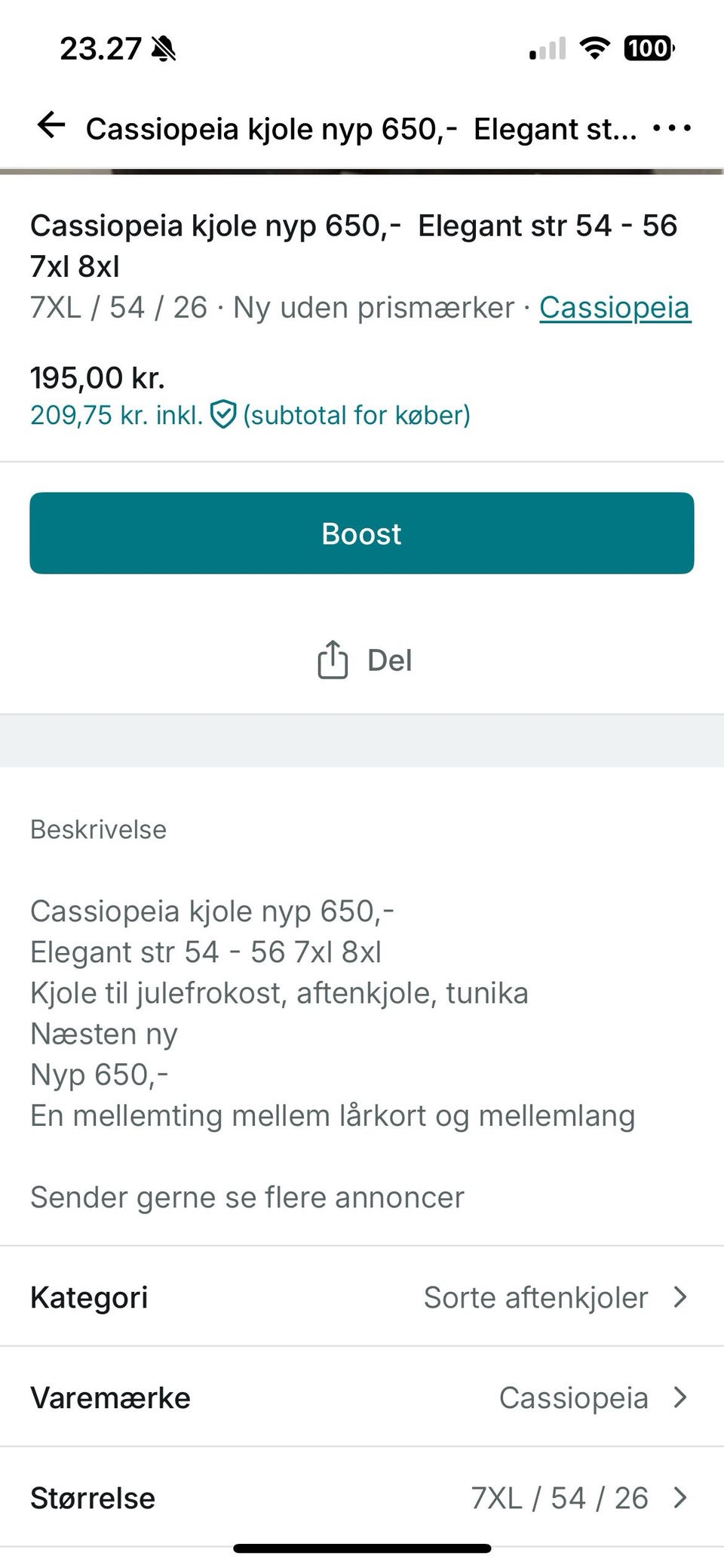The width and height of the screenshot is (724, 1568).
Task: Expand the Cassiopeia brand row chevron
Action: click(681, 1397)
